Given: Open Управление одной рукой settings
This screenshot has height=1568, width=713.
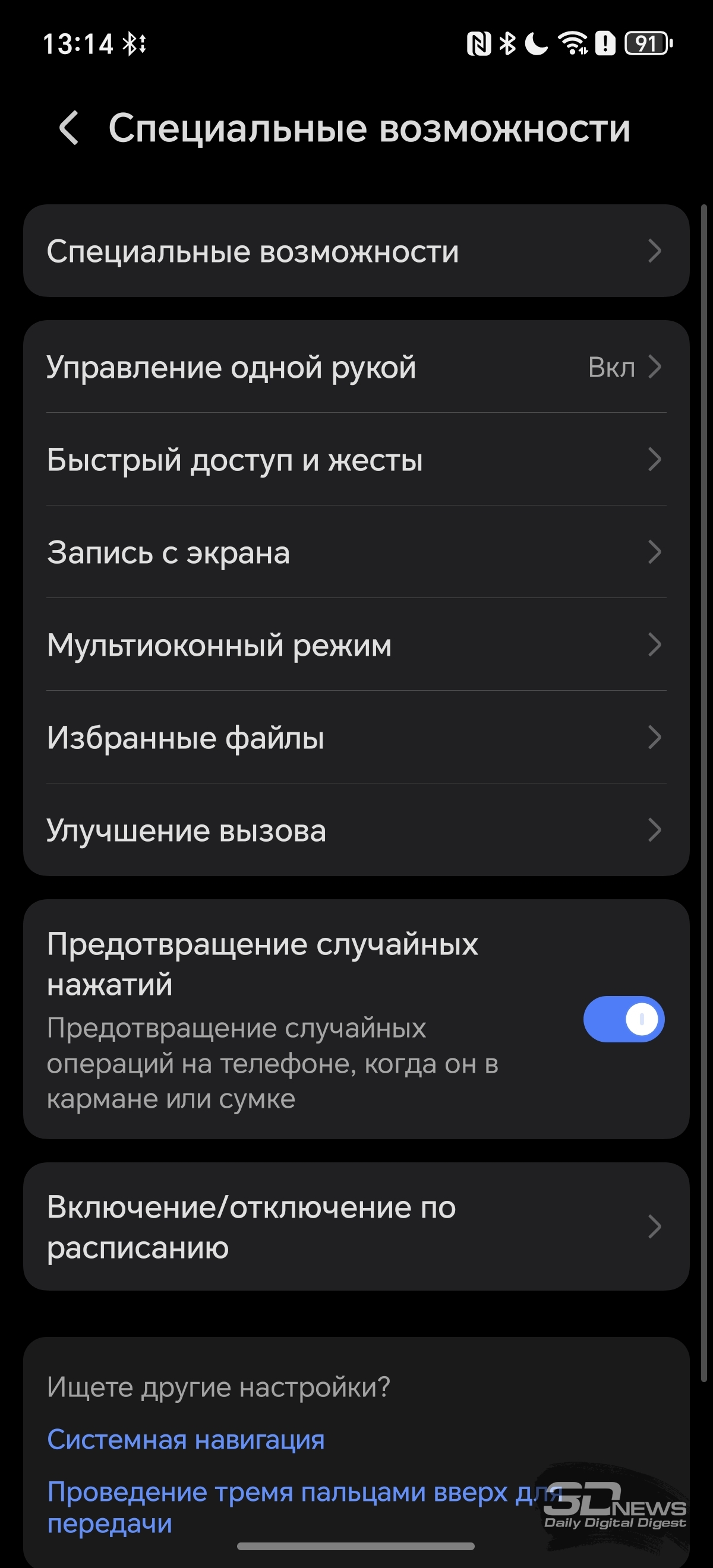Looking at the screenshot, I should 355,367.
